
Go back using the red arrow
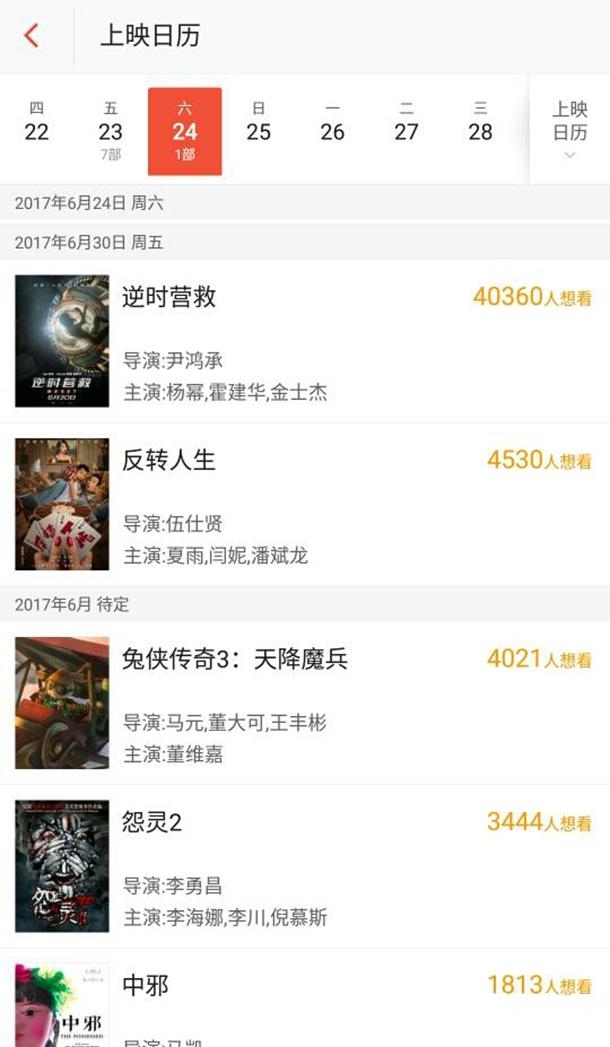[x=32, y=36]
